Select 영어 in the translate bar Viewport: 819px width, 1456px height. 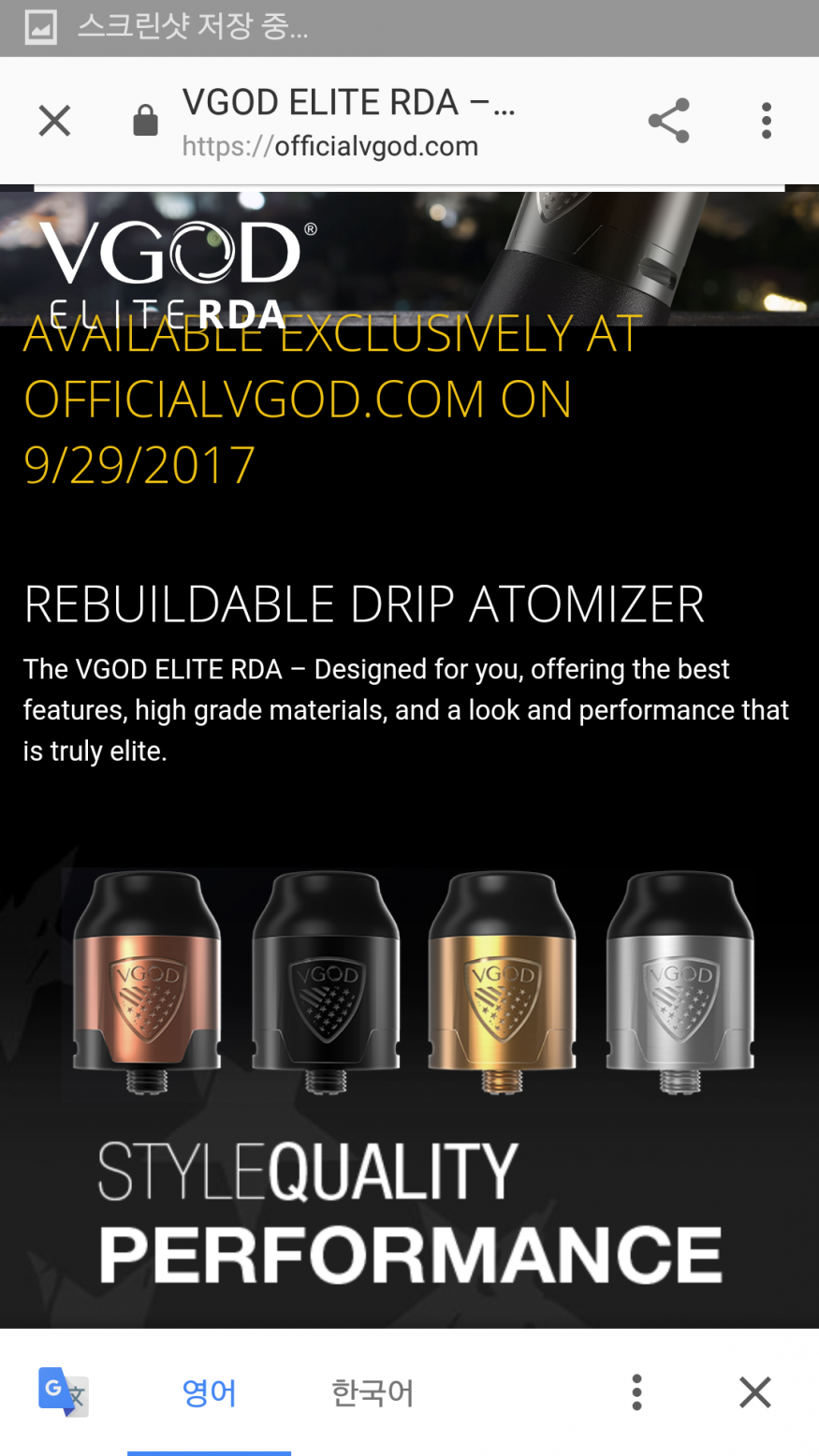(209, 1392)
